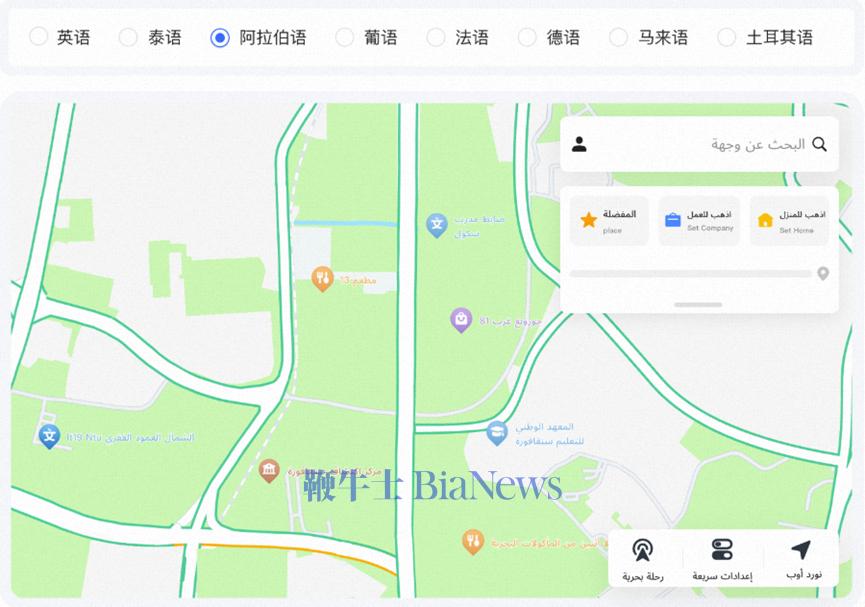The width and height of the screenshot is (865, 607).
Task: Open the north-up navigation arrow button
Action: pyautogui.click(x=800, y=558)
